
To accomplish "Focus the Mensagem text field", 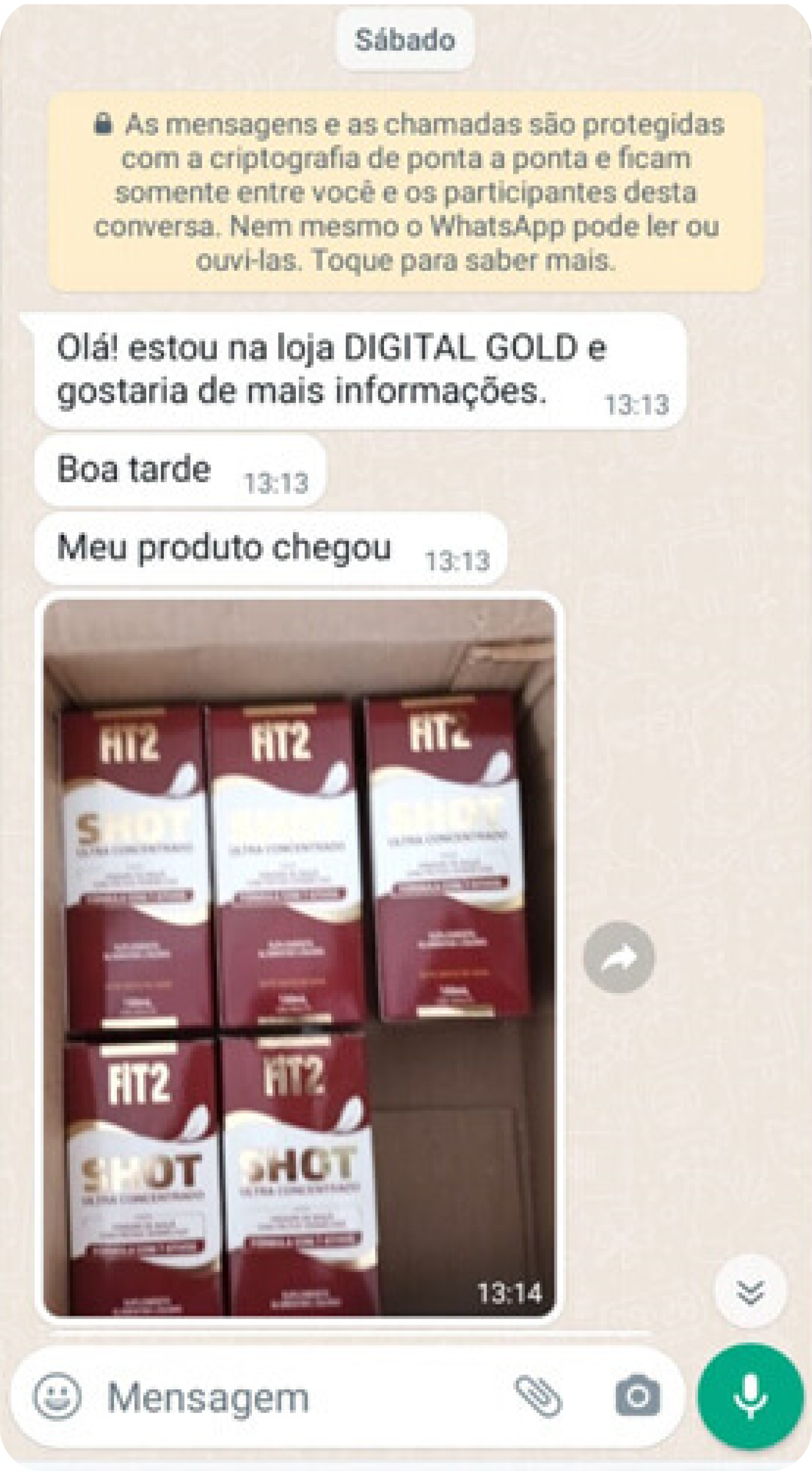I will click(292, 1397).
